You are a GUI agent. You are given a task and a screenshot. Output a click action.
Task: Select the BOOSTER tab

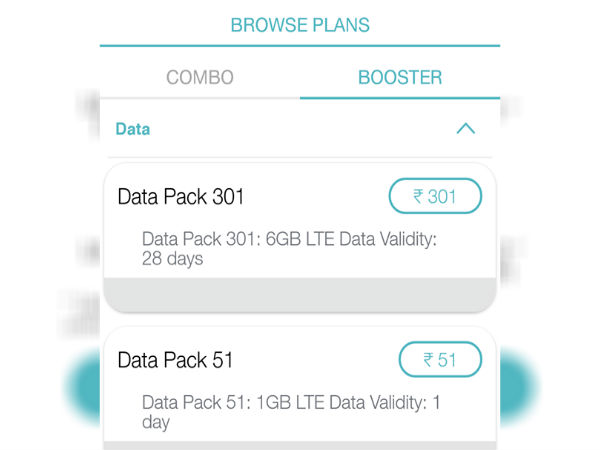(x=400, y=77)
